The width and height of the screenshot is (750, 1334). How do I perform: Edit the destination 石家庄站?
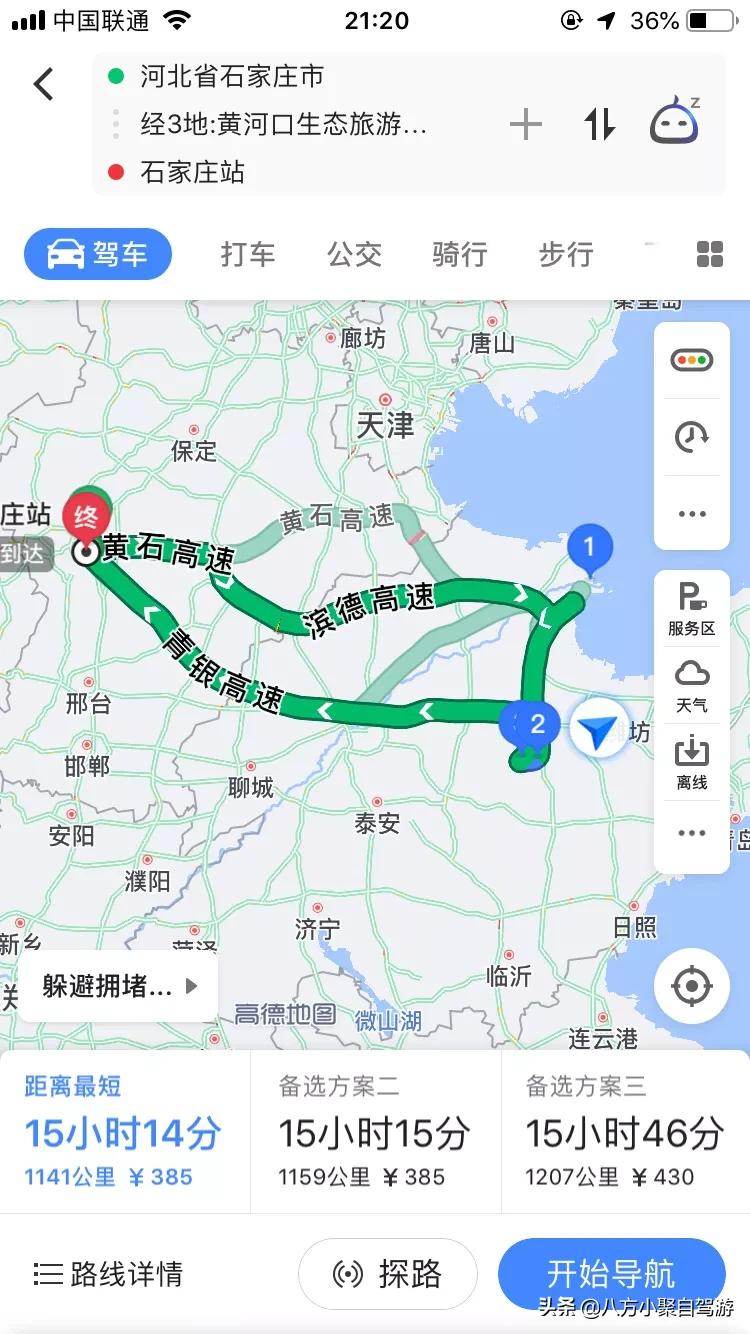(192, 172)
